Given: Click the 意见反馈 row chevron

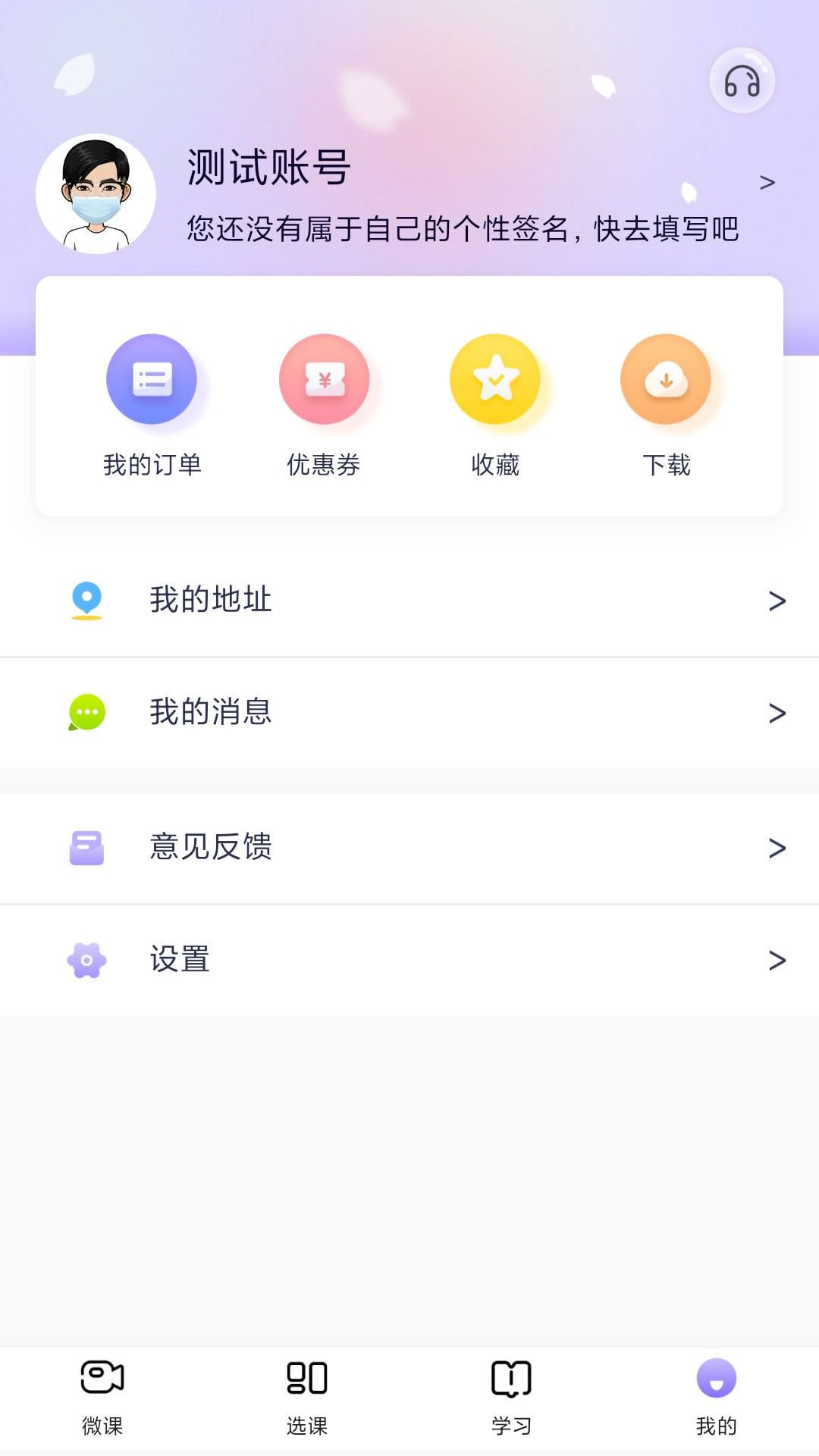Looking at the screenshot, I should tap(777, 848).
